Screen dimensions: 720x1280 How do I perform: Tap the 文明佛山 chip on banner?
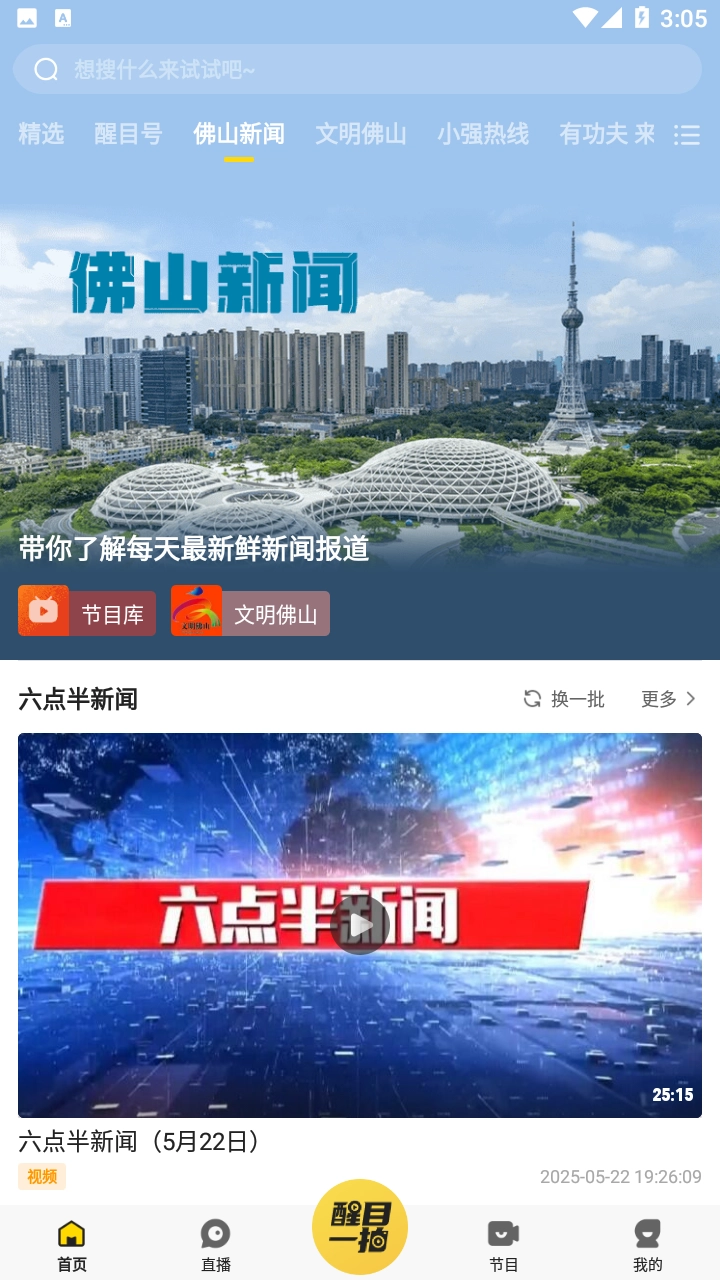tap(250, 612)
